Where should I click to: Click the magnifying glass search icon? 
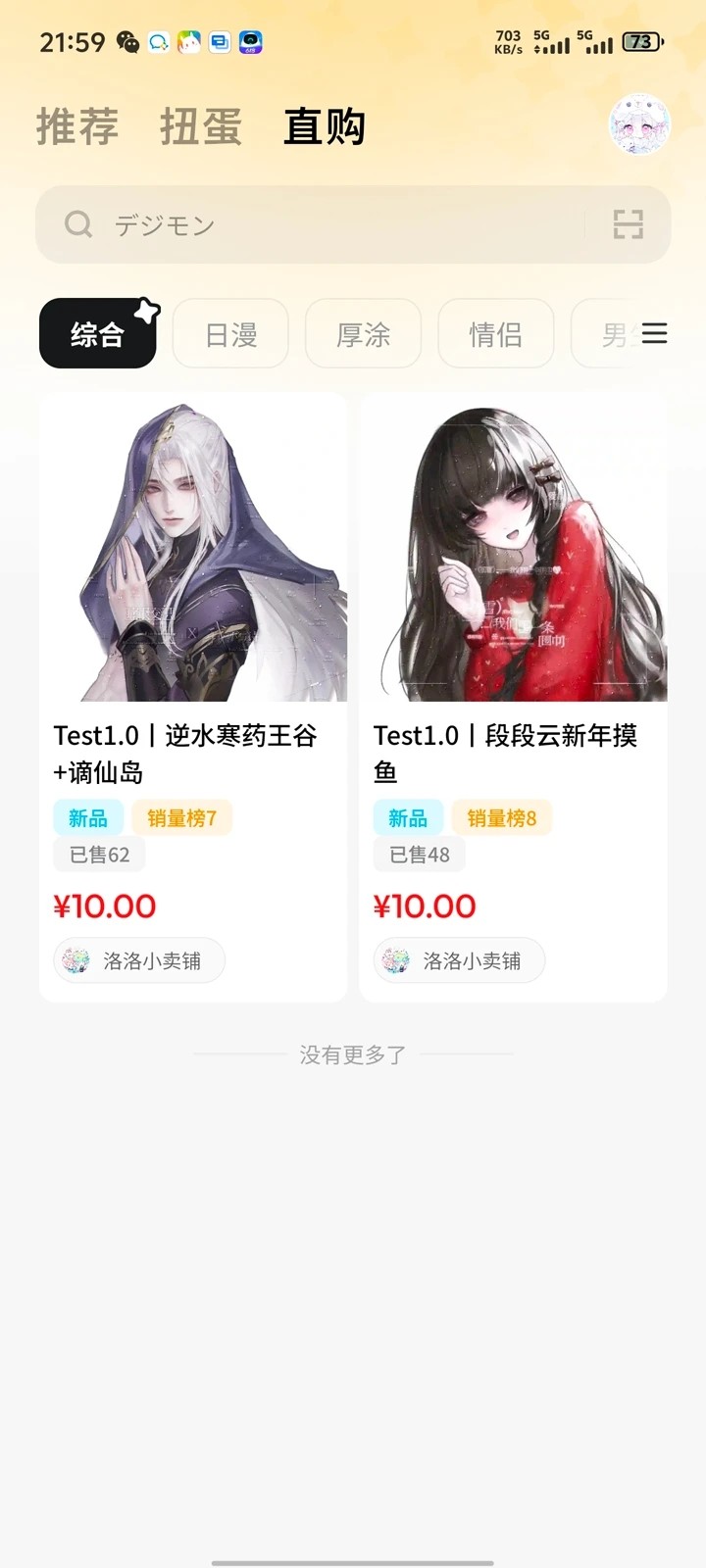tap(78, 224)
